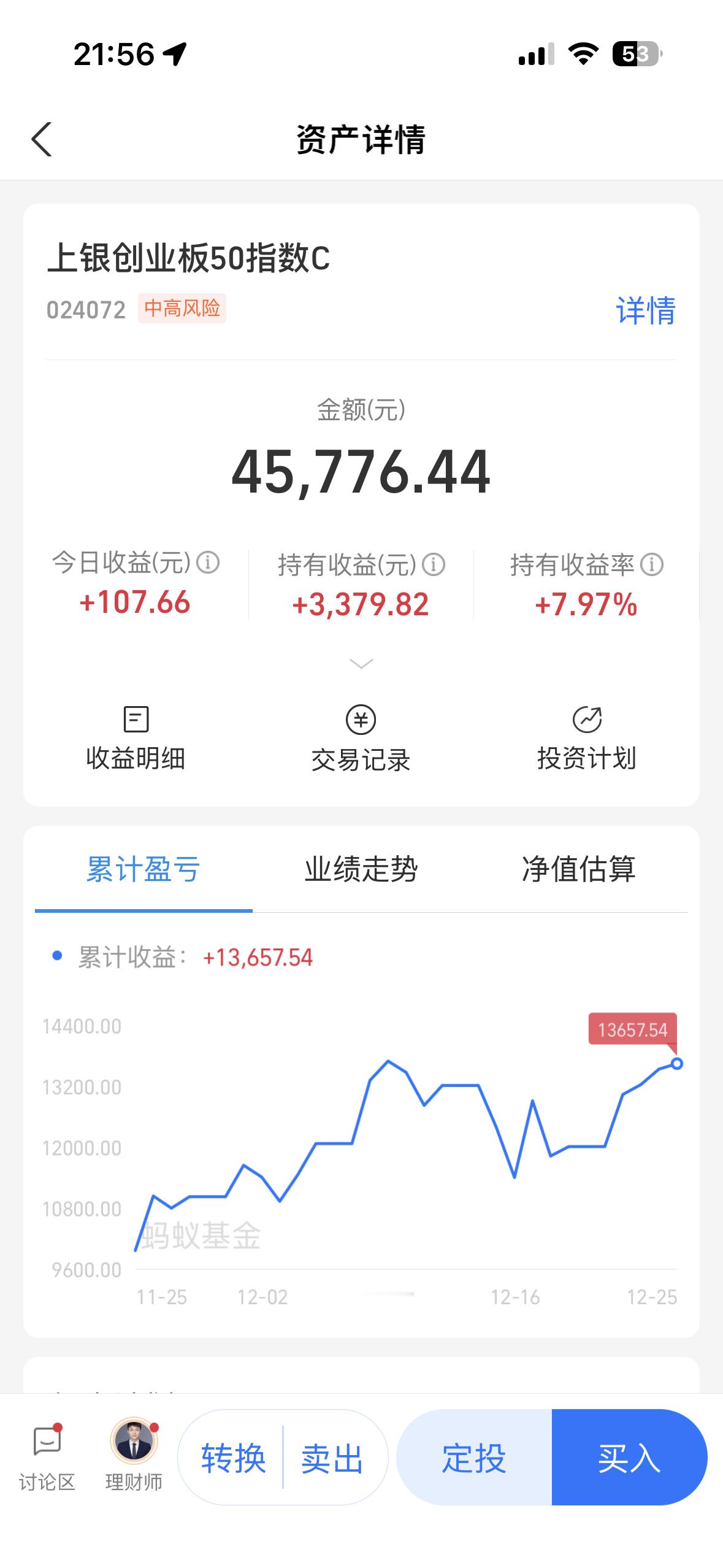The image size is (723, 1568).
Task: Open 收益明细 income details icon
Action: click(x=136, y=736)
